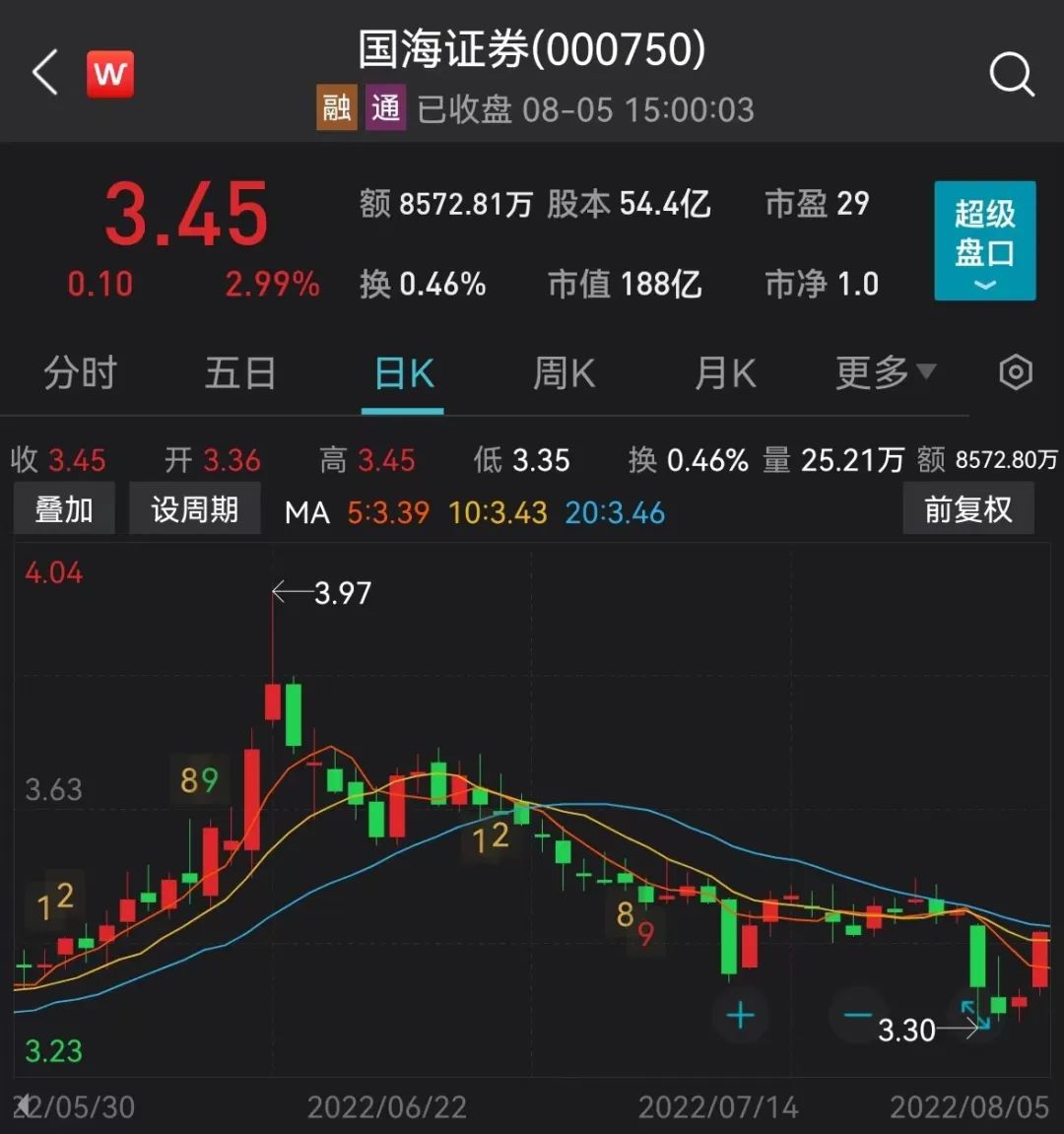Zoom out the chart with minus
The image size is (1064, 1134).
click(858, 1015)
